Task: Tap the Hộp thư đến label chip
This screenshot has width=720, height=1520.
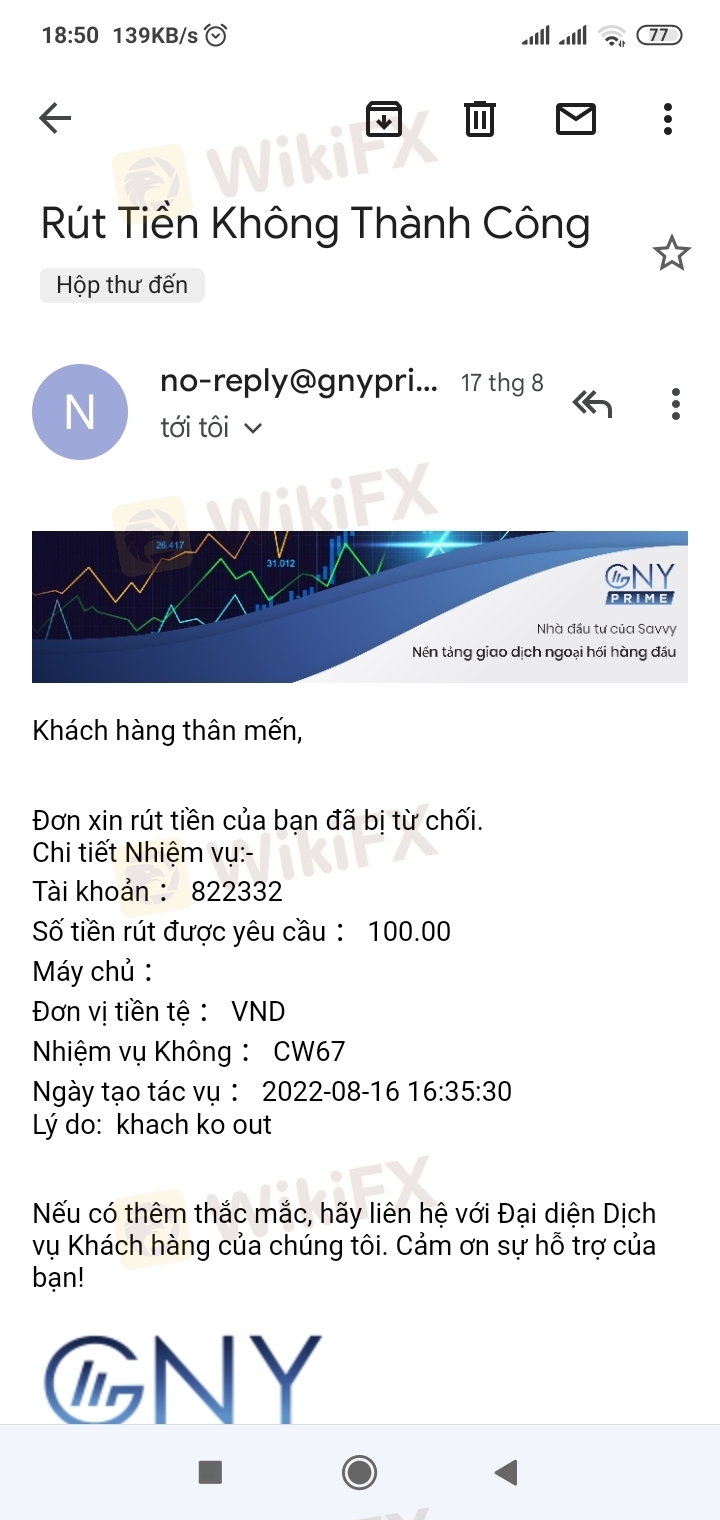Action: click(122, 285)
